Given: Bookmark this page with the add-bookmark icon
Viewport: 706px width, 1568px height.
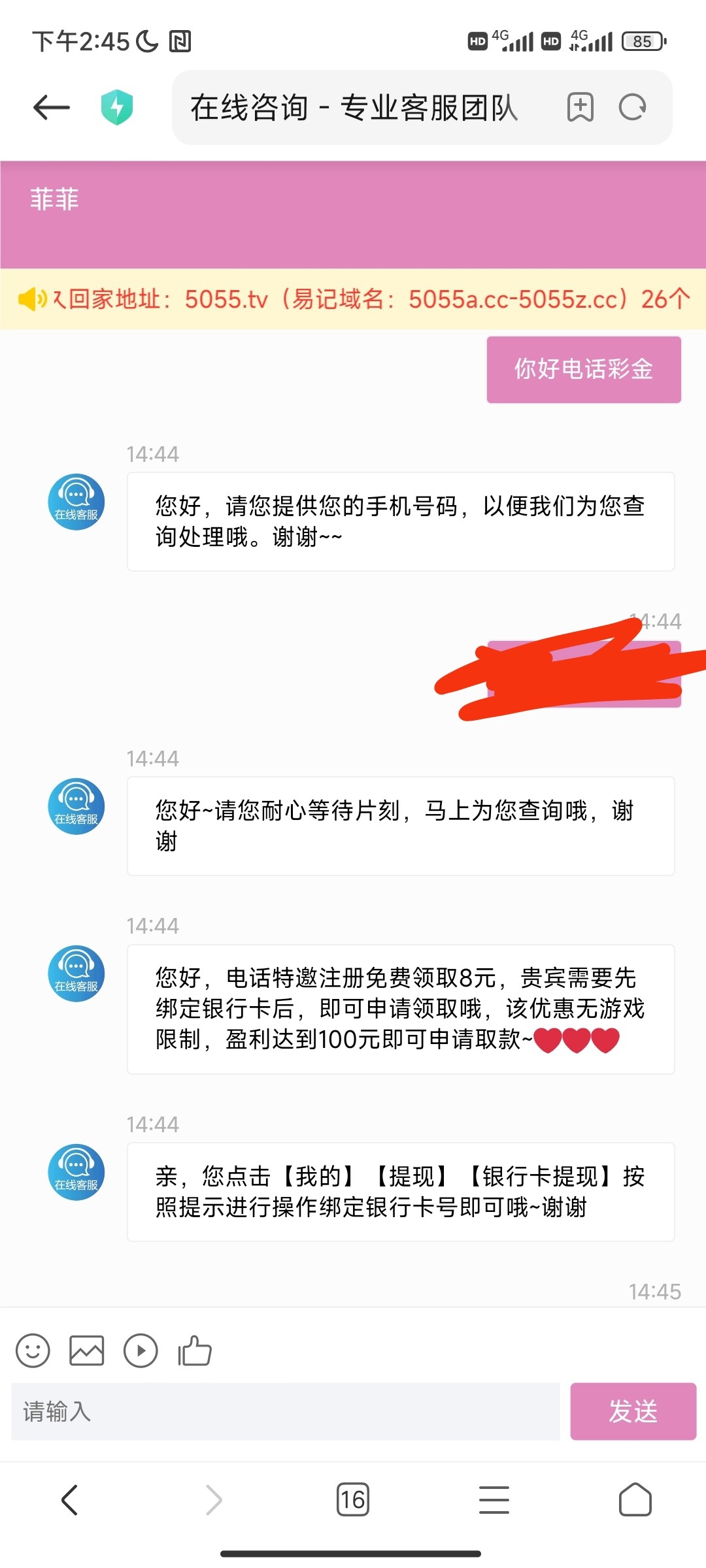Looking at the screenshot, I should pos(580,107).
